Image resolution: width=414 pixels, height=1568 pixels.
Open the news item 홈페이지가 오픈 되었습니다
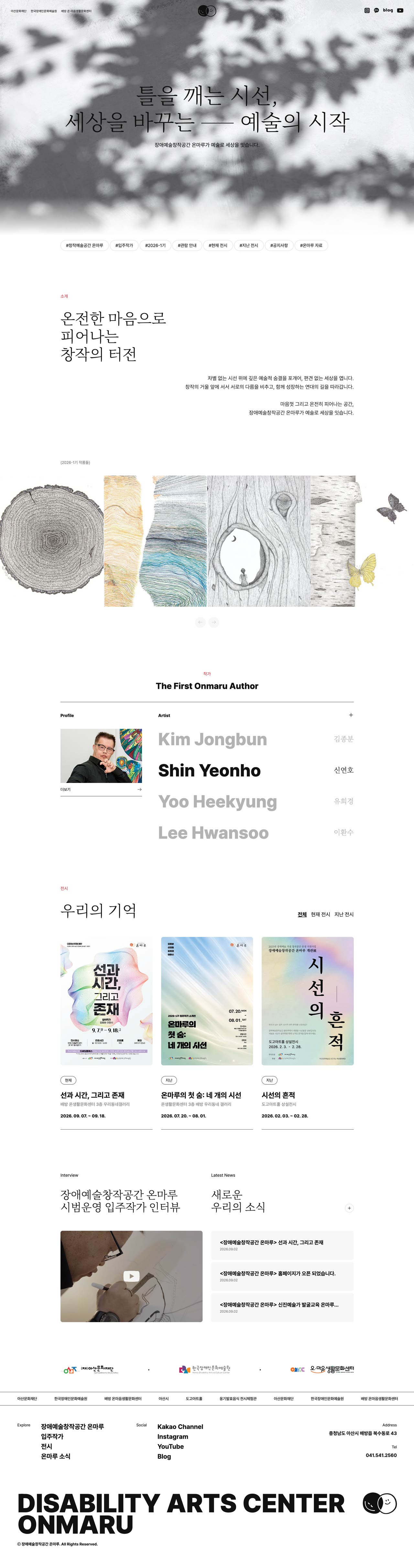click(x=282, y=1276)
